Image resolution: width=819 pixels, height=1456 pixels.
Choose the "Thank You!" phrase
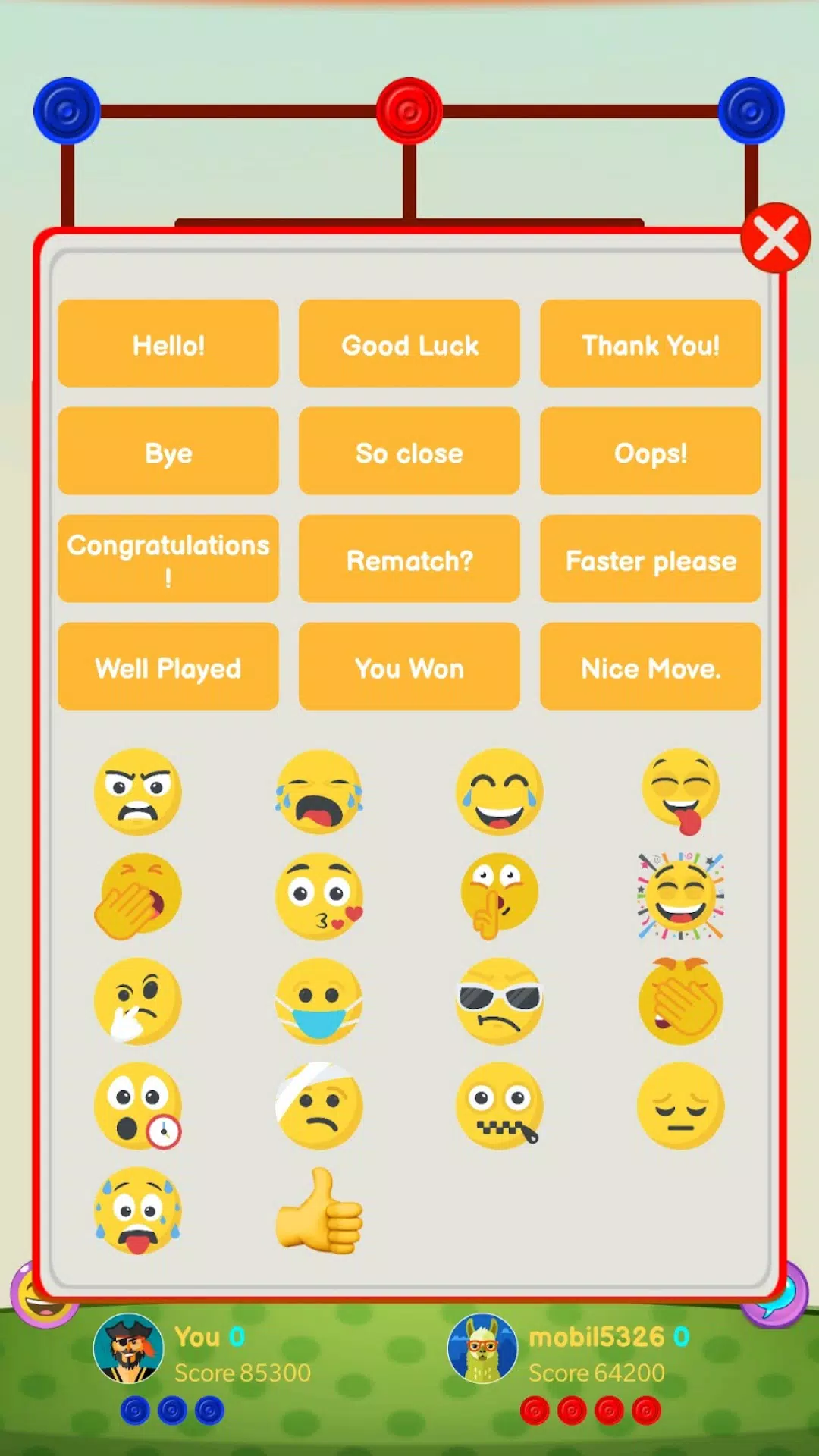point(650,344)
